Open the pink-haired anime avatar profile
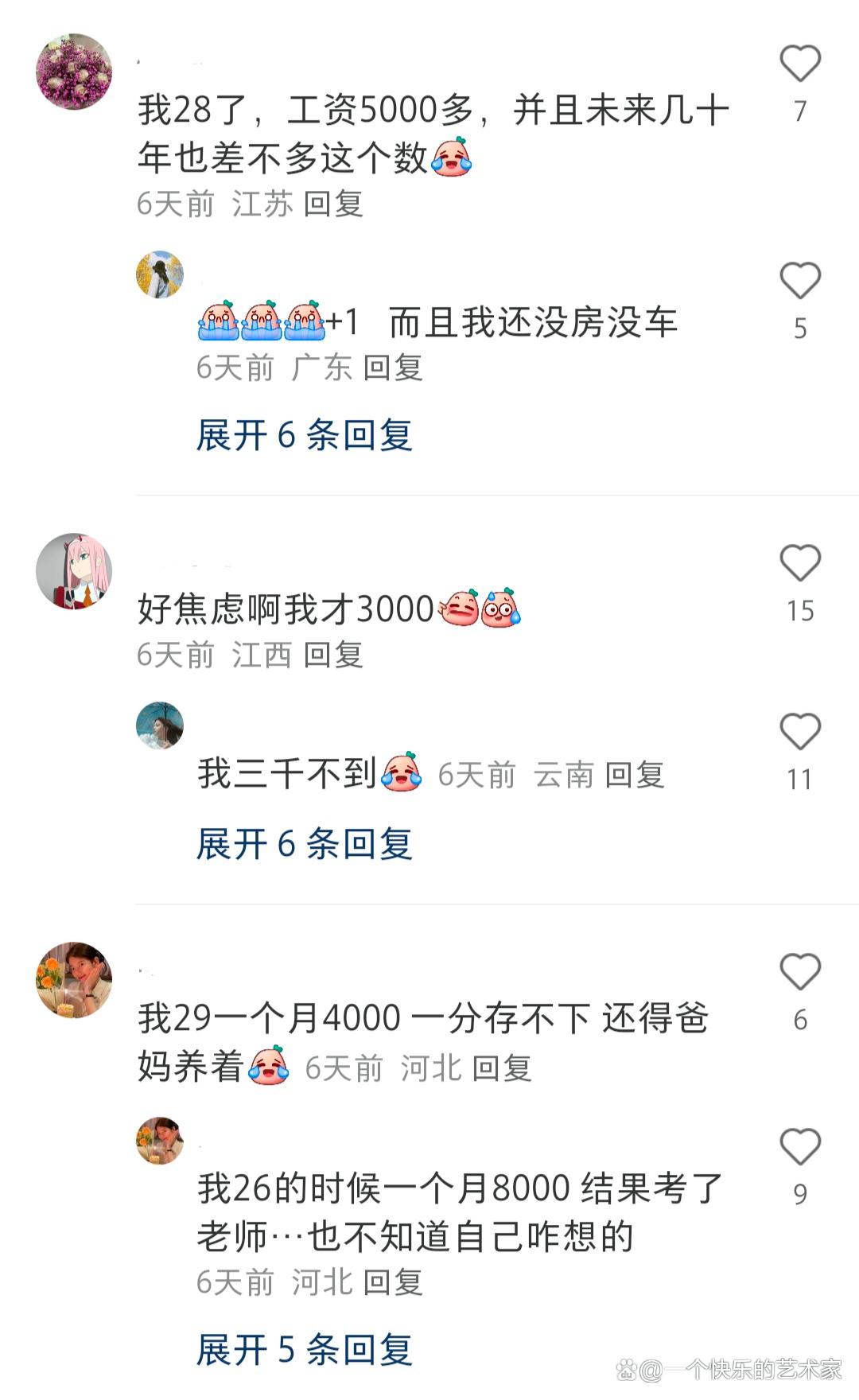 tap(74, 571)
